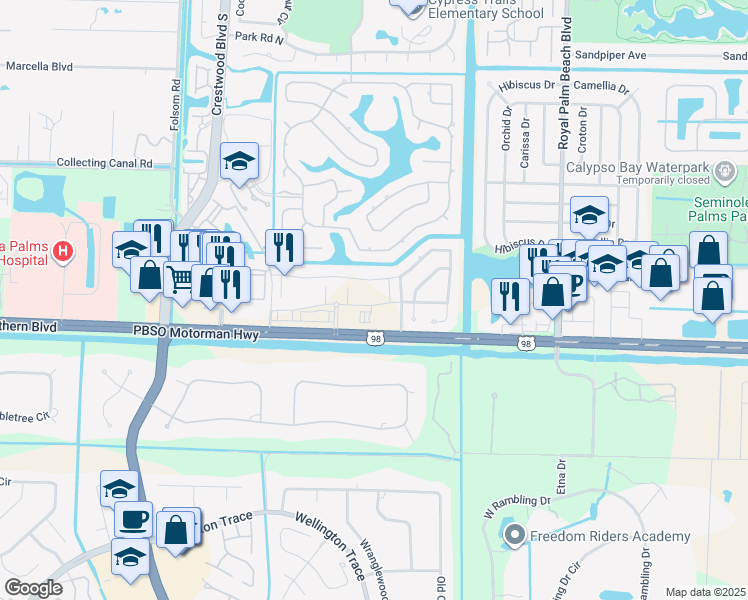Open the lone restaurant marker east of Crestwood Blvd
748x600 pixels.
(x=284, y=247)
